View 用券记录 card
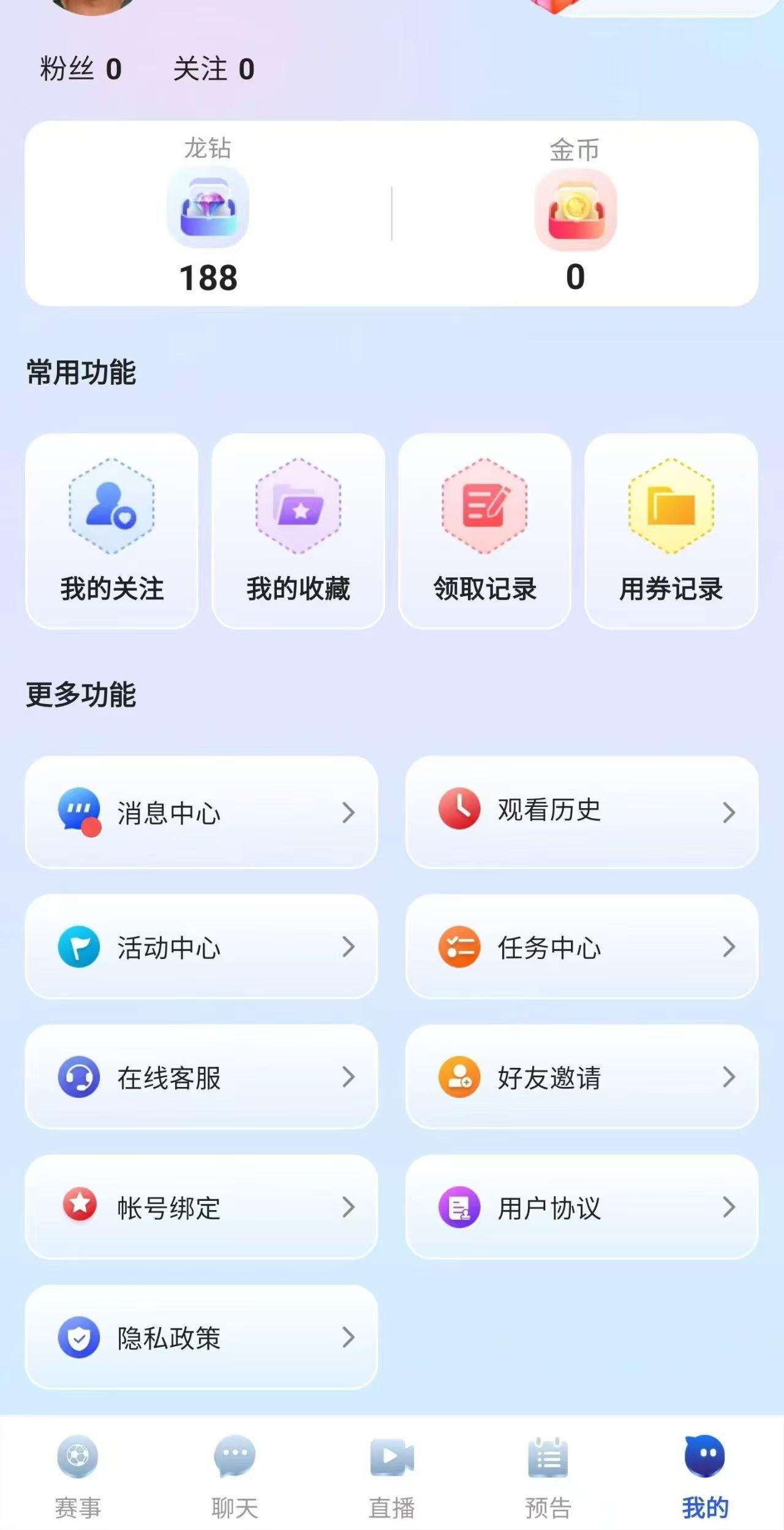 (671, 531)
